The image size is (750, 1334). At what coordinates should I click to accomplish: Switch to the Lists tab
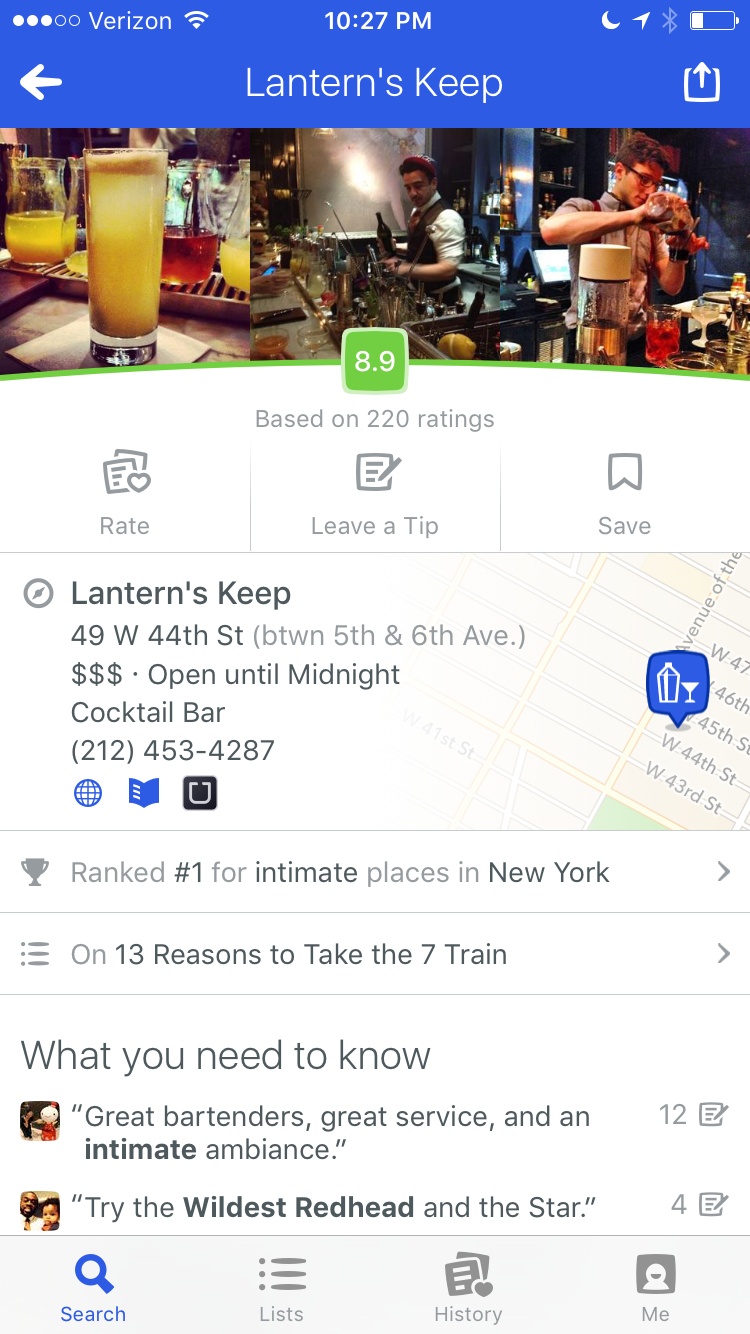point(281,1288)
